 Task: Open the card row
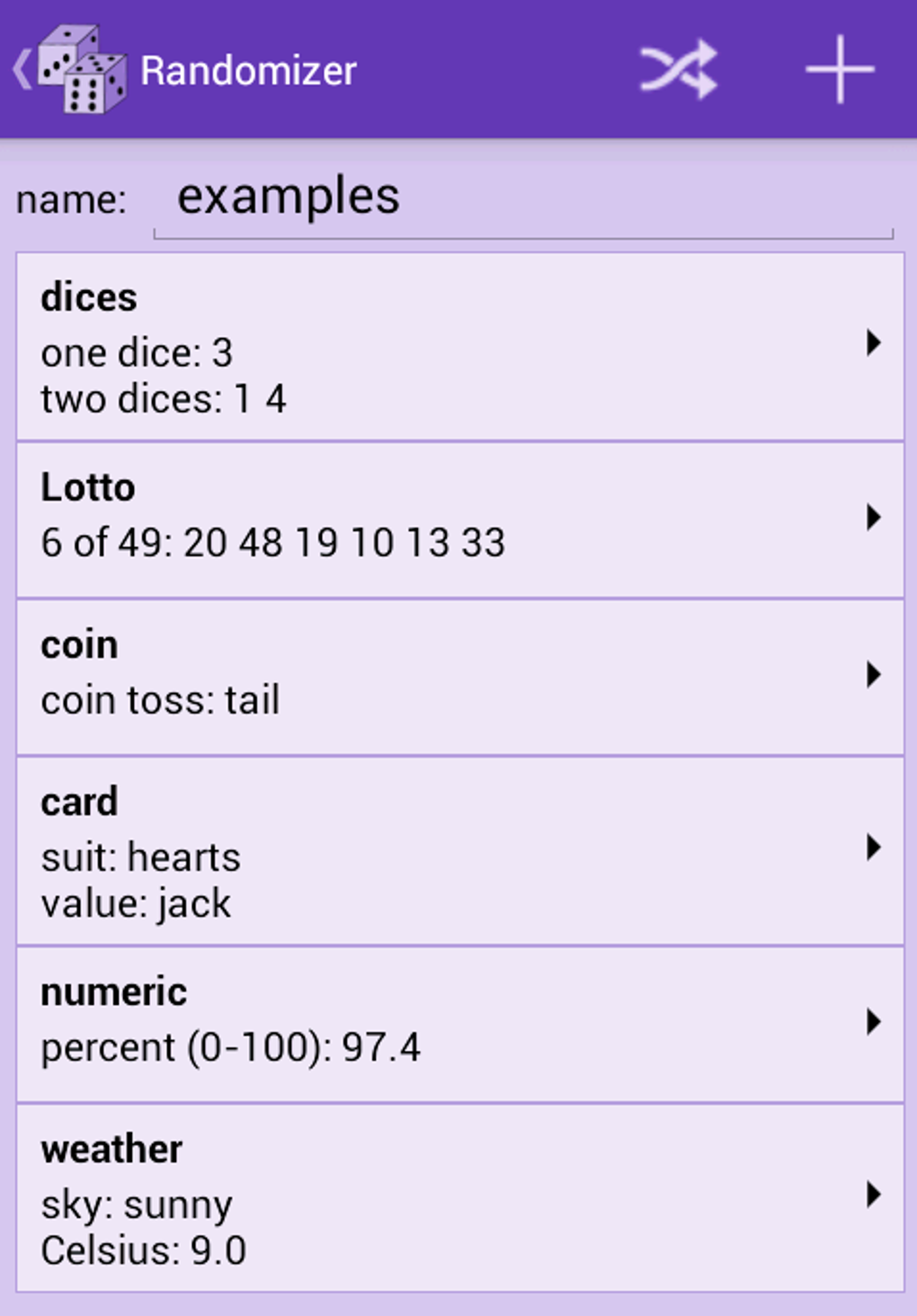459,850
